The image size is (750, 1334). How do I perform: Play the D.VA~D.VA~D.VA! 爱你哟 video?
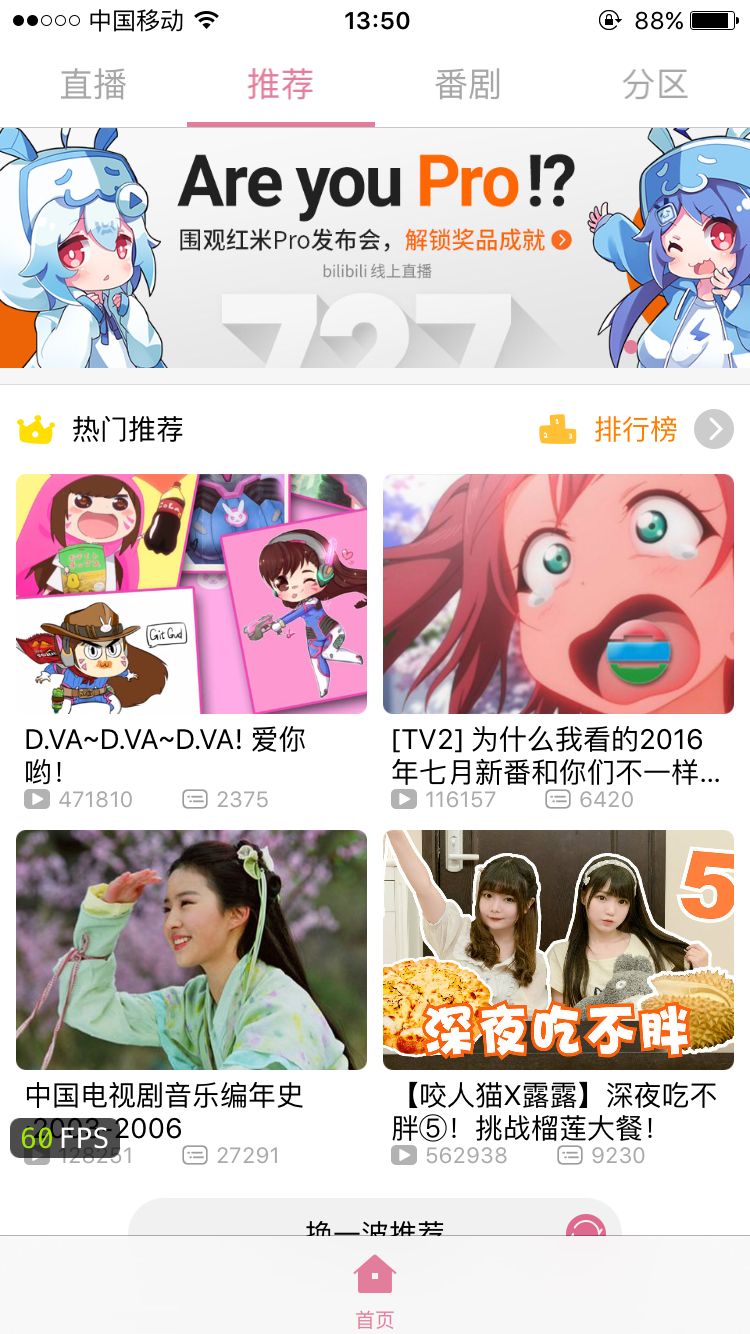tap(191, 593)
